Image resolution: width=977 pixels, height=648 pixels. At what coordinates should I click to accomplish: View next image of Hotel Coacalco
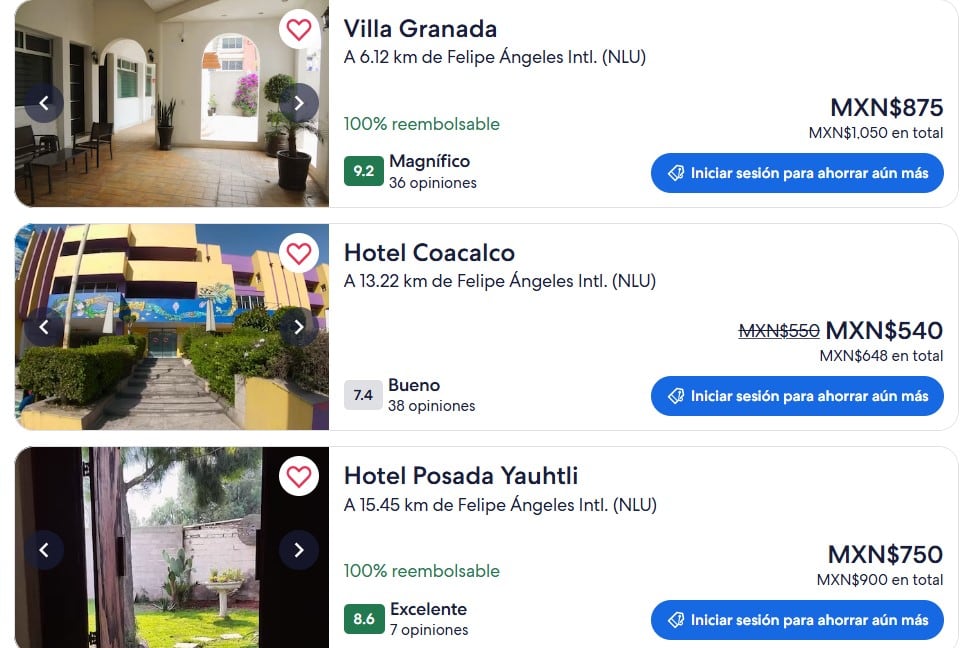point(298,327)
